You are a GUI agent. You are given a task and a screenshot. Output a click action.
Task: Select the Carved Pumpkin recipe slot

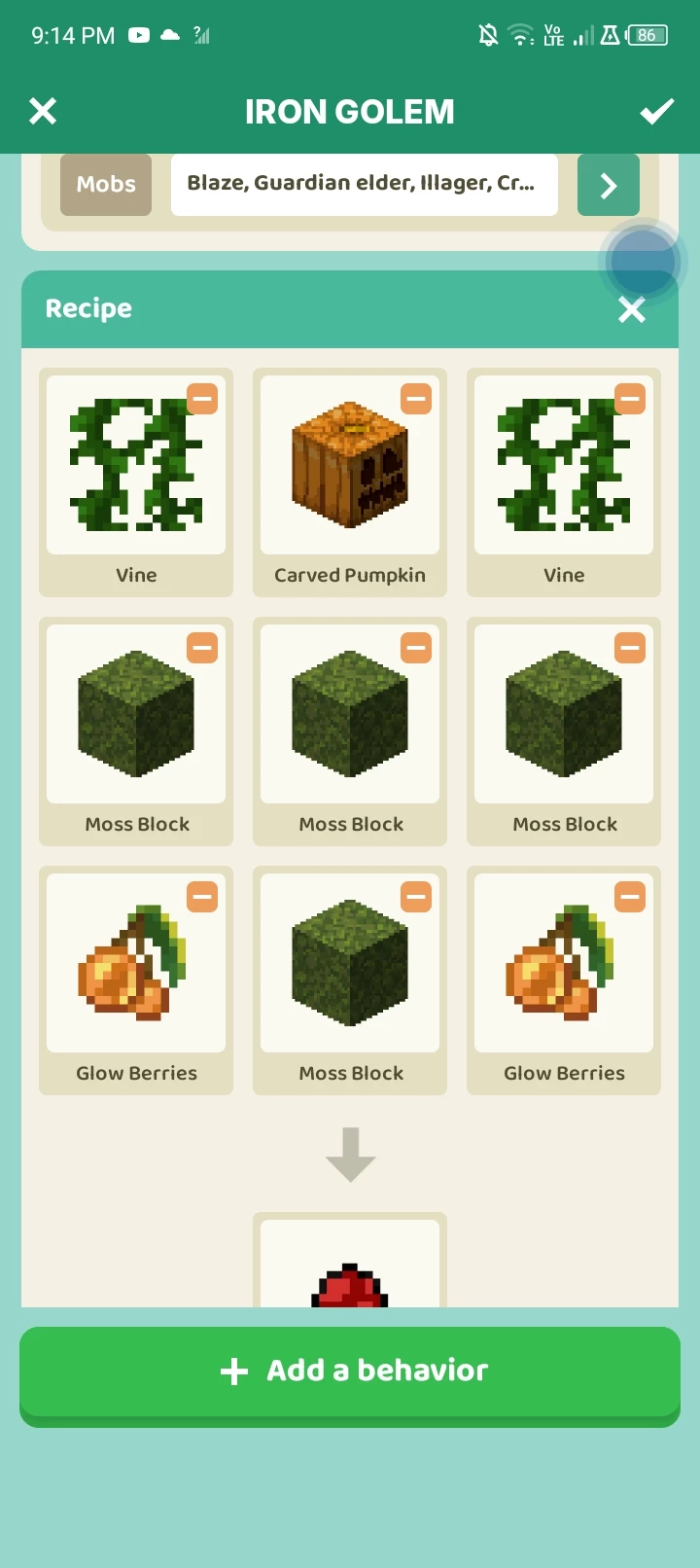[x=349, y=467]
